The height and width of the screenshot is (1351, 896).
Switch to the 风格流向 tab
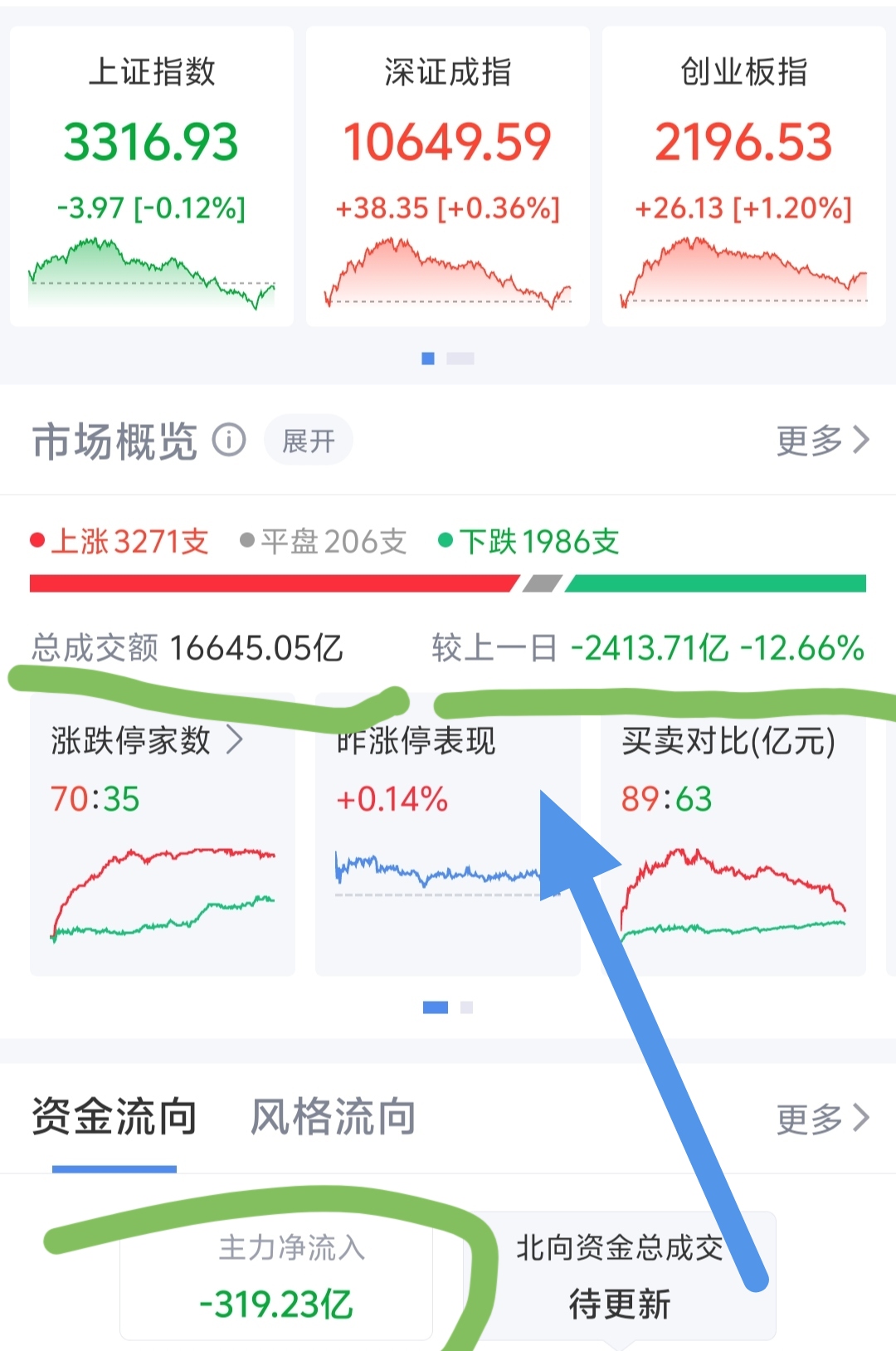pos(329,1119)
